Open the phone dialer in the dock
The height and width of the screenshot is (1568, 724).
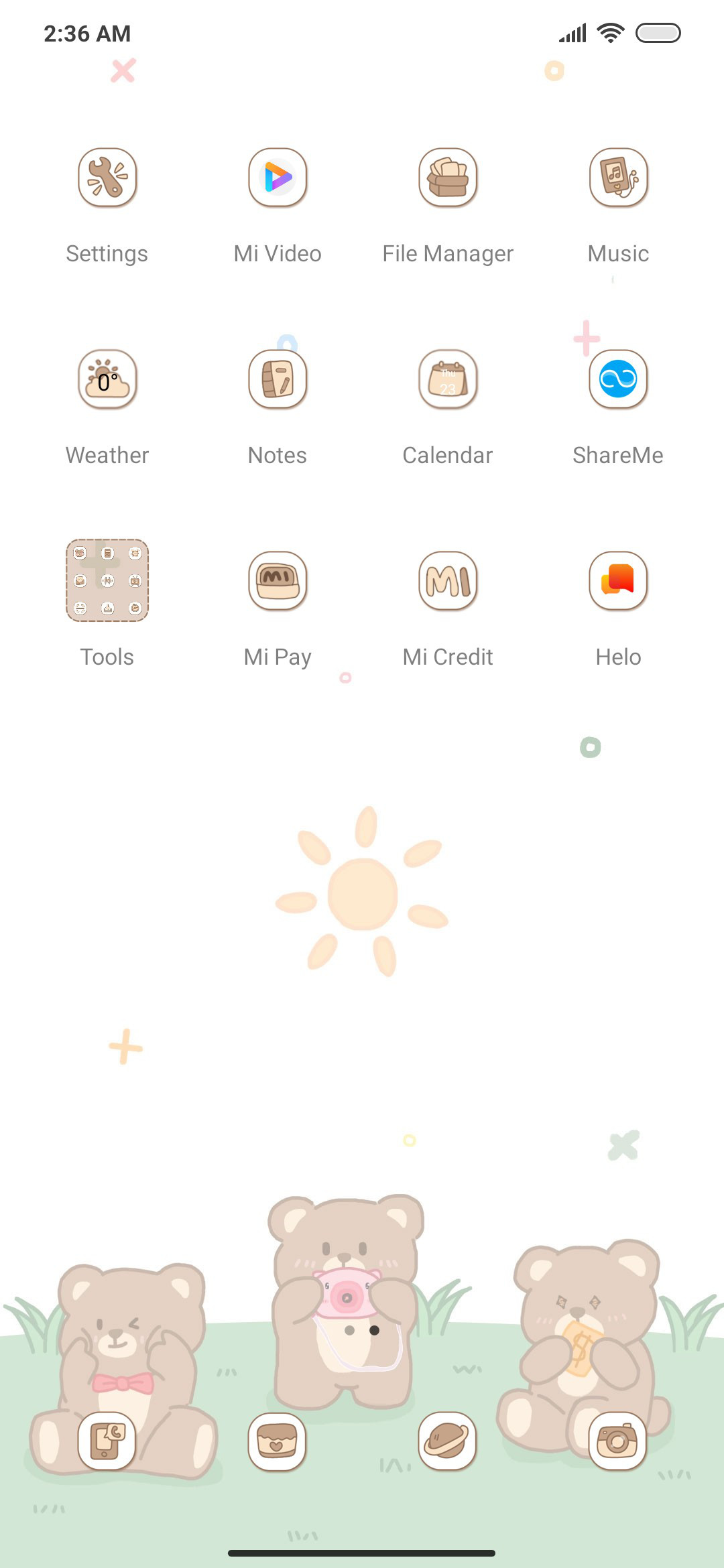coord(107,1441)
